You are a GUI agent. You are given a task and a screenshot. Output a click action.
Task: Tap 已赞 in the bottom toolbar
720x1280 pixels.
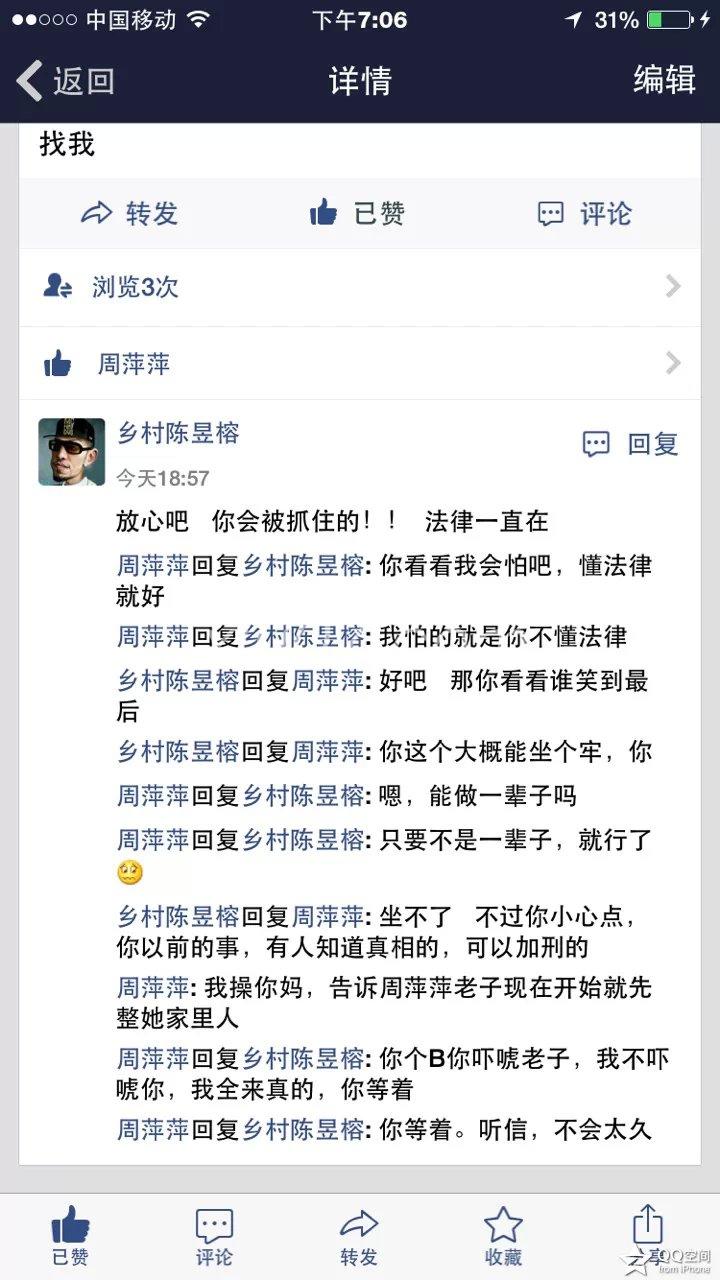pyautogui.click(x=71, y=1235)
